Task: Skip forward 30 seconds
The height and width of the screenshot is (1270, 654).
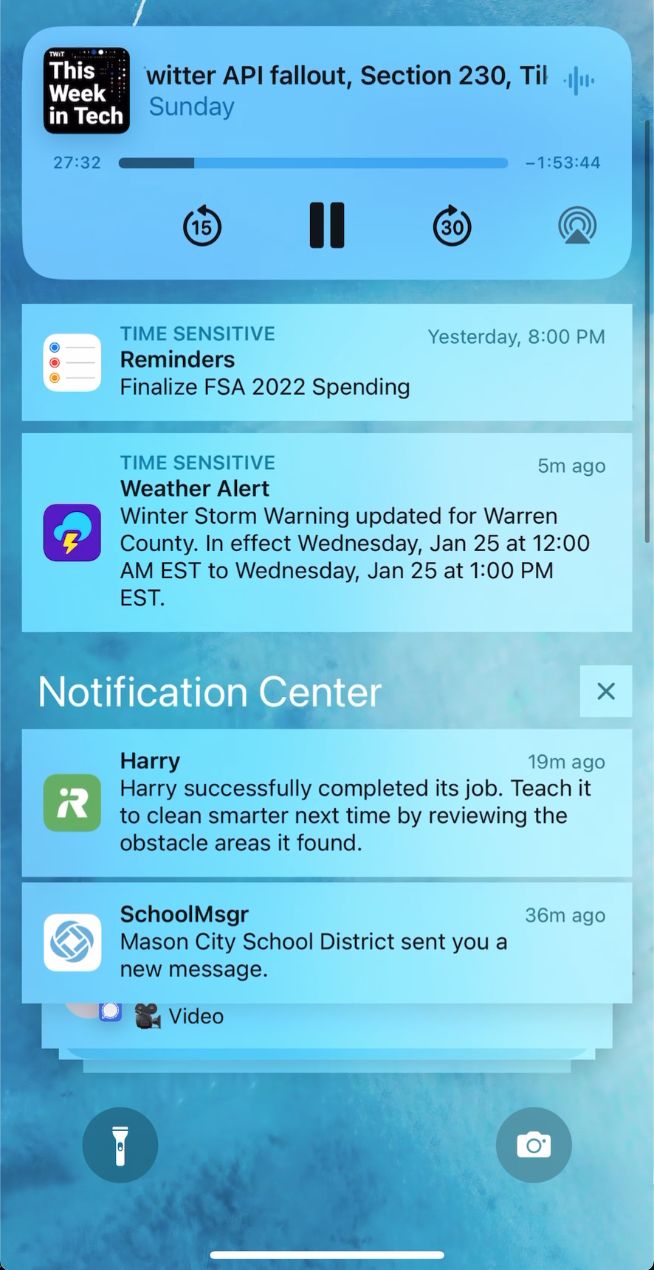Action: point(452,226)
